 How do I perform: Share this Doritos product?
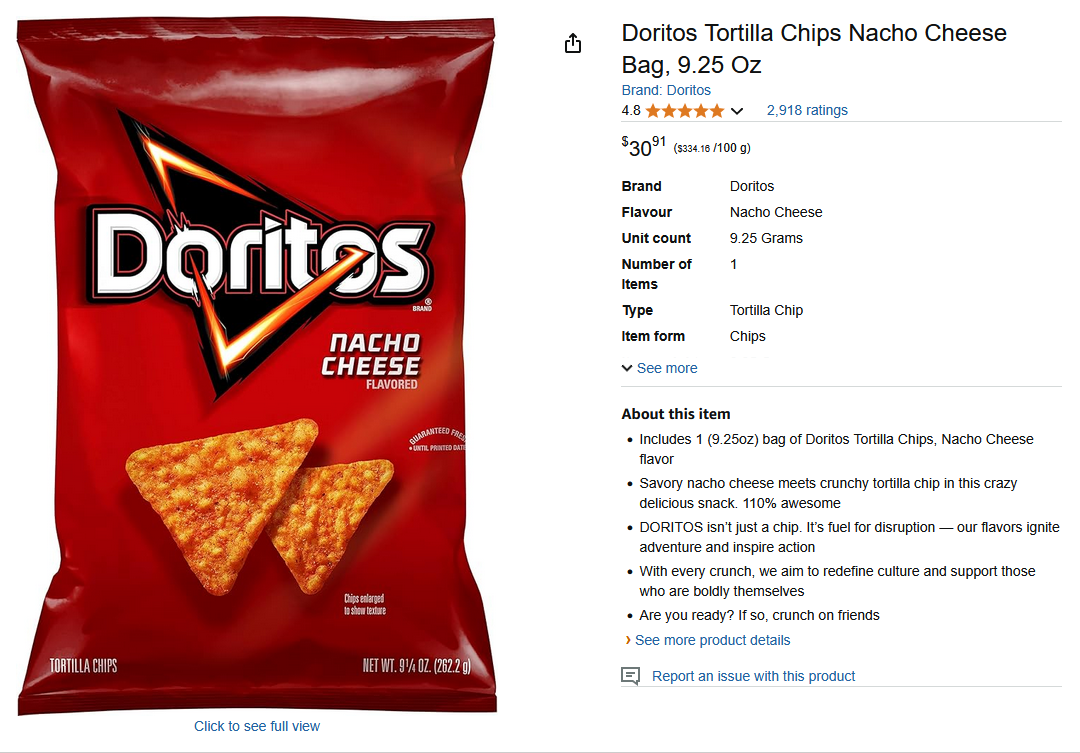pos(573,43)
